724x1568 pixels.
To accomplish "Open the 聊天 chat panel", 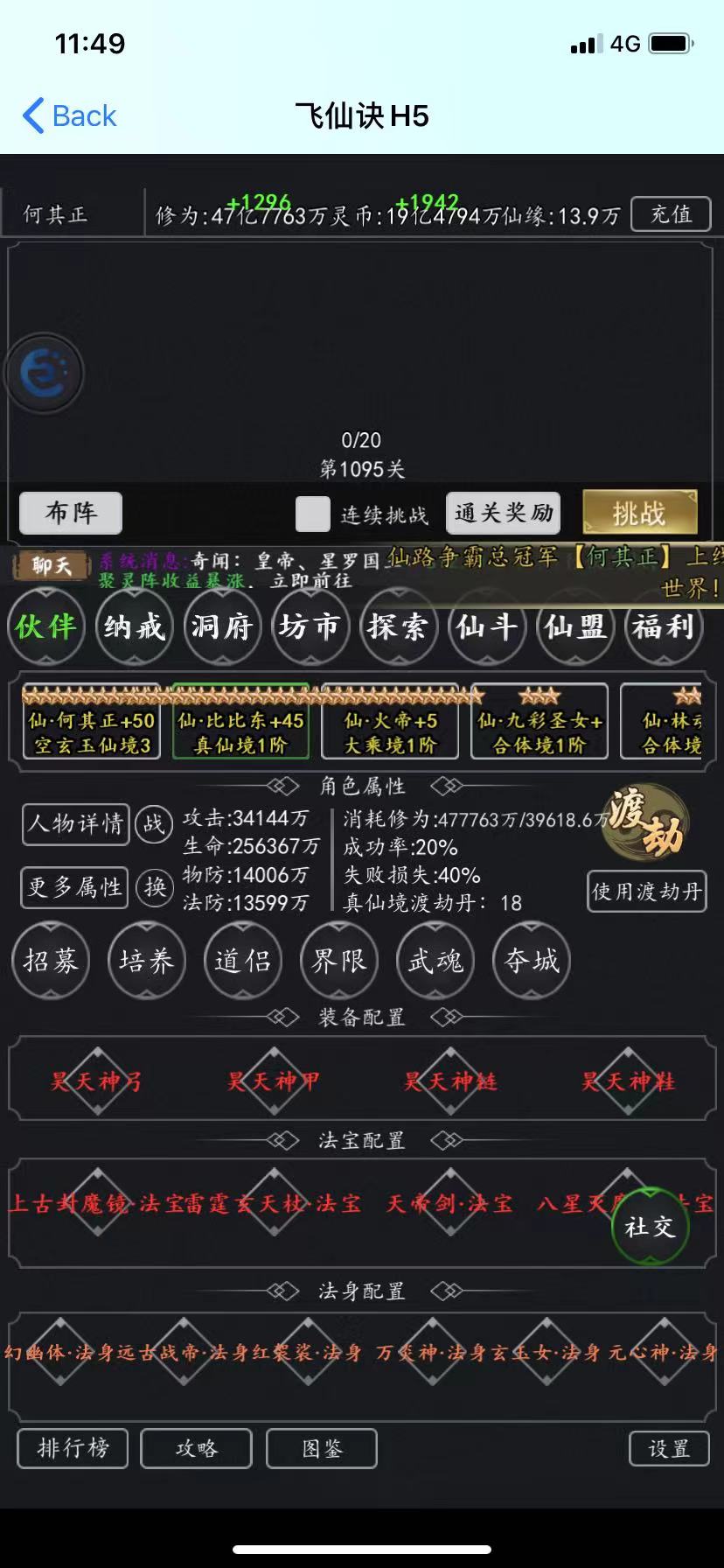I will tap(52, 566).
